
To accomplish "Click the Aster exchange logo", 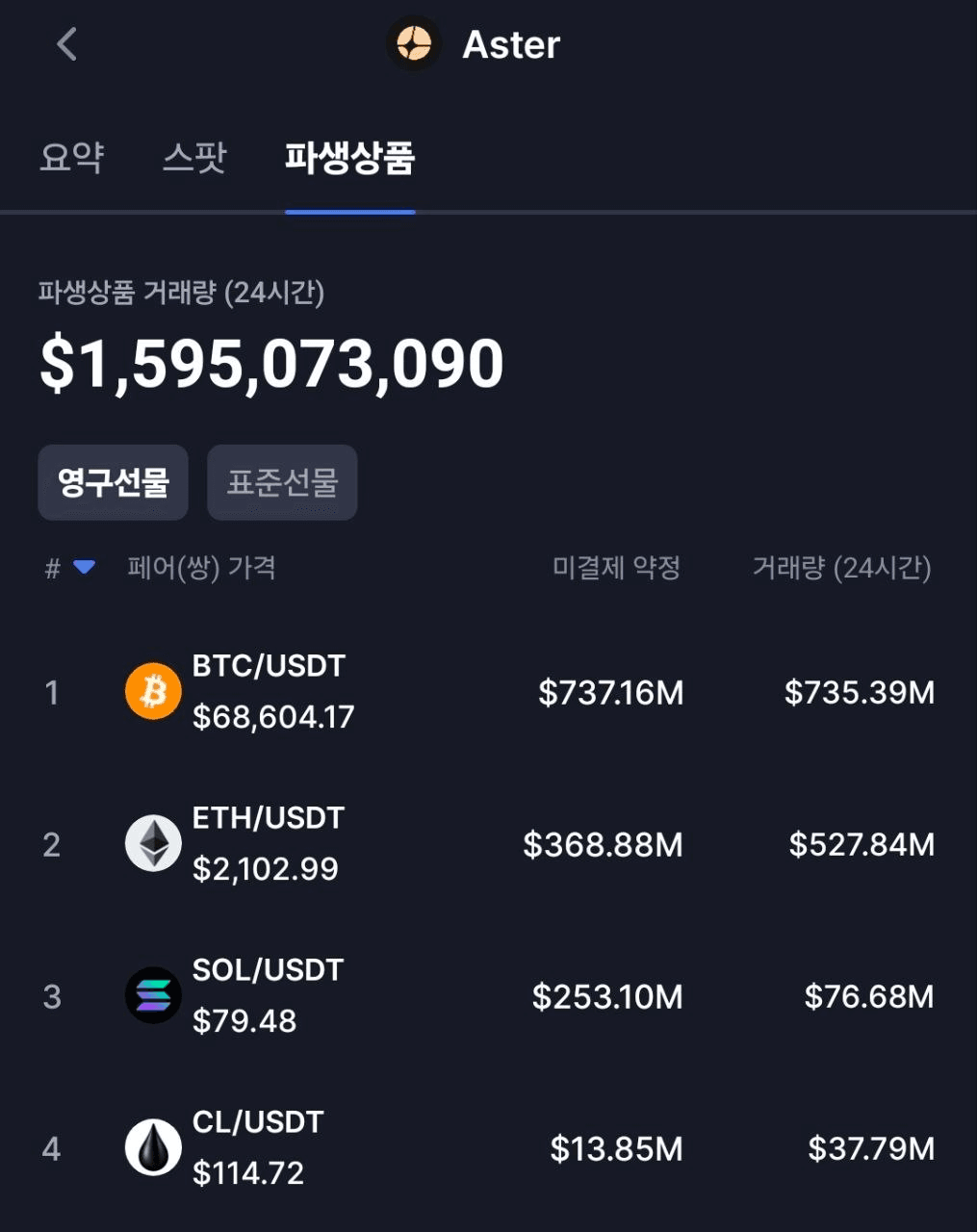I will (414, 43).
